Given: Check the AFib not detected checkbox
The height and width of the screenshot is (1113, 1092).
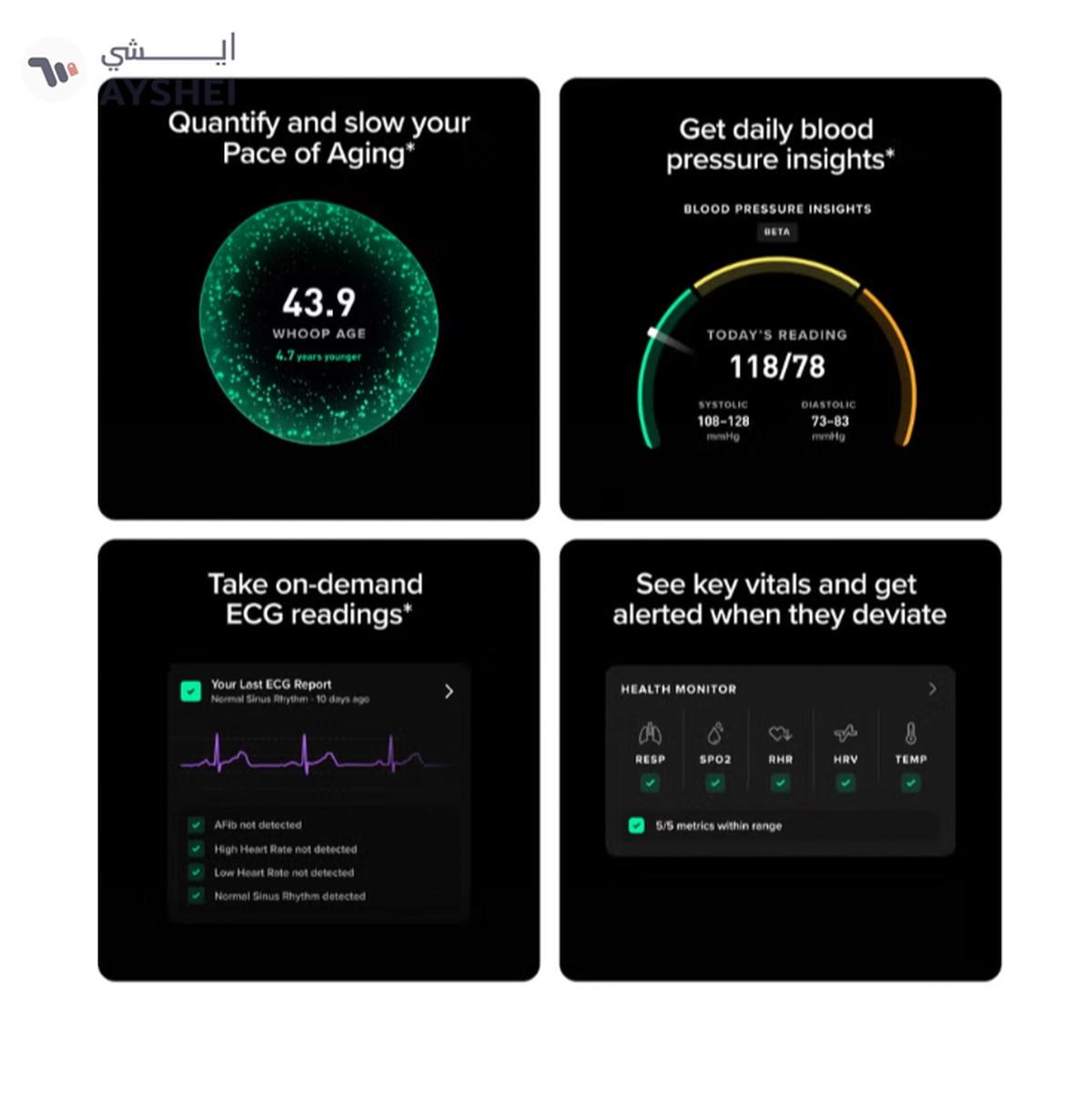Looking at the screenshot, I should [x=197, y=825].
